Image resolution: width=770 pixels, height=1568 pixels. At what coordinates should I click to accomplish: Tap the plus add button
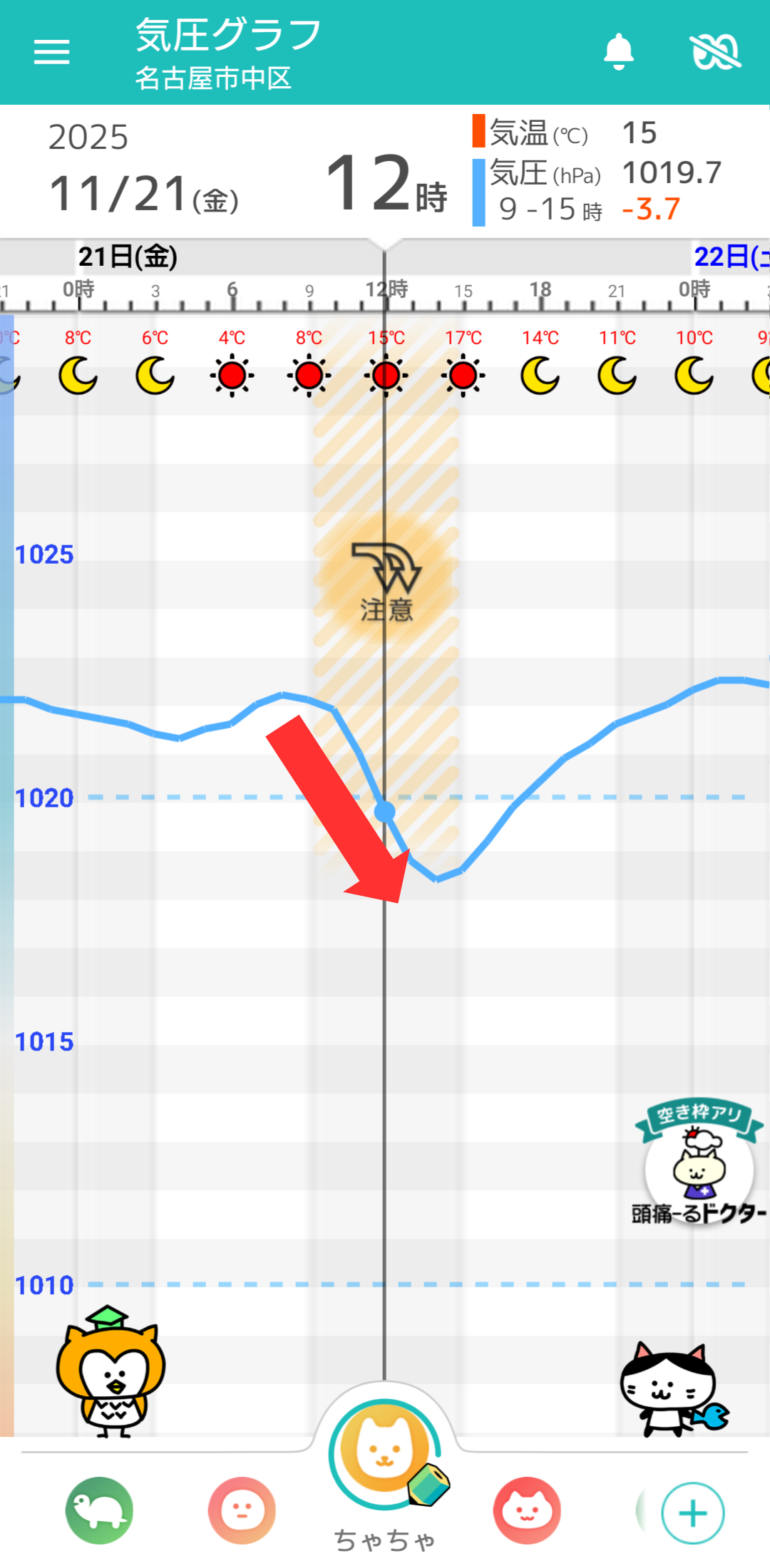click(x=692, y=1512)
